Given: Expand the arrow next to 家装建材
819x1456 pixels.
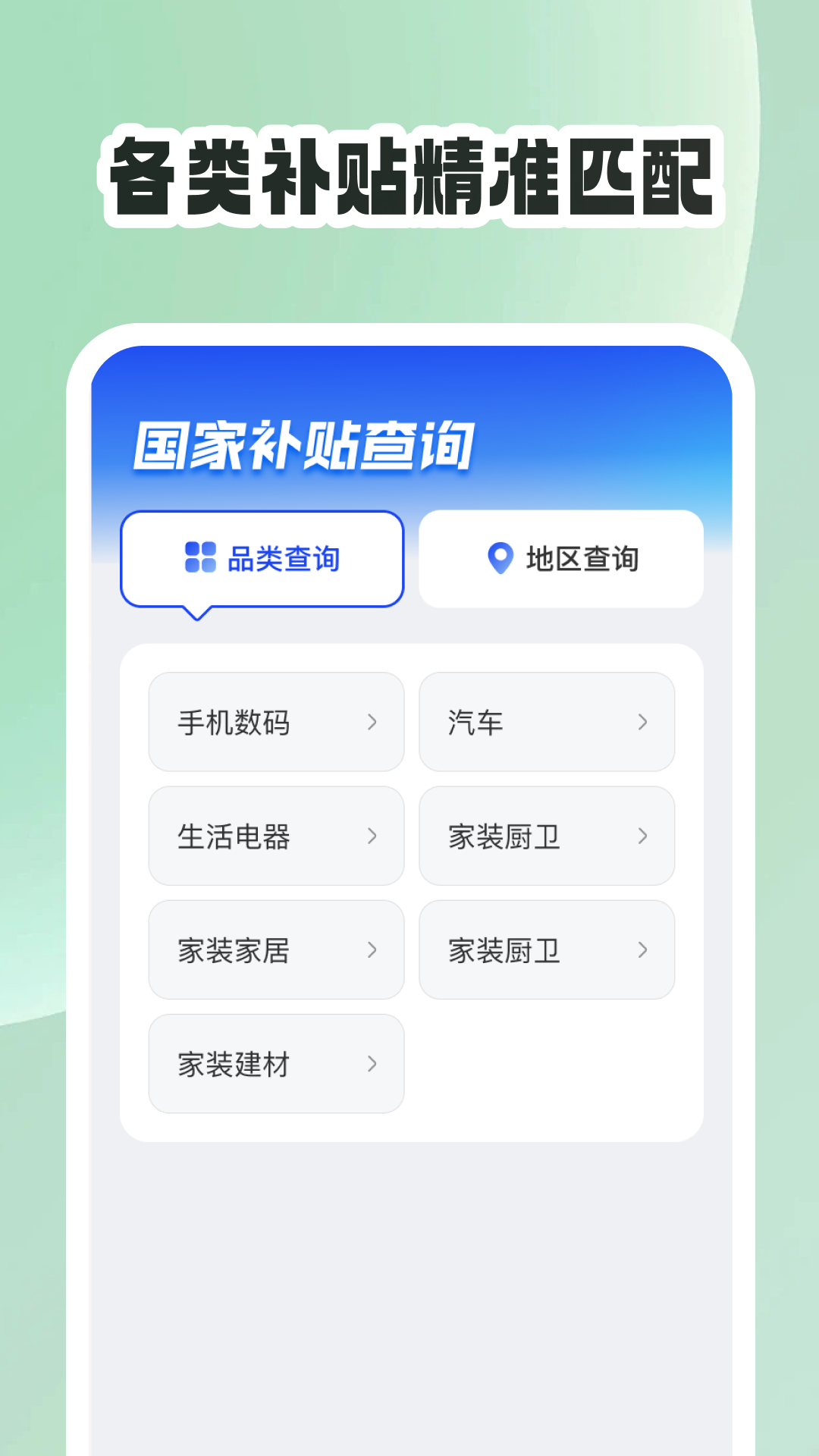Looking at the screenshot, I should [373, 1065].
